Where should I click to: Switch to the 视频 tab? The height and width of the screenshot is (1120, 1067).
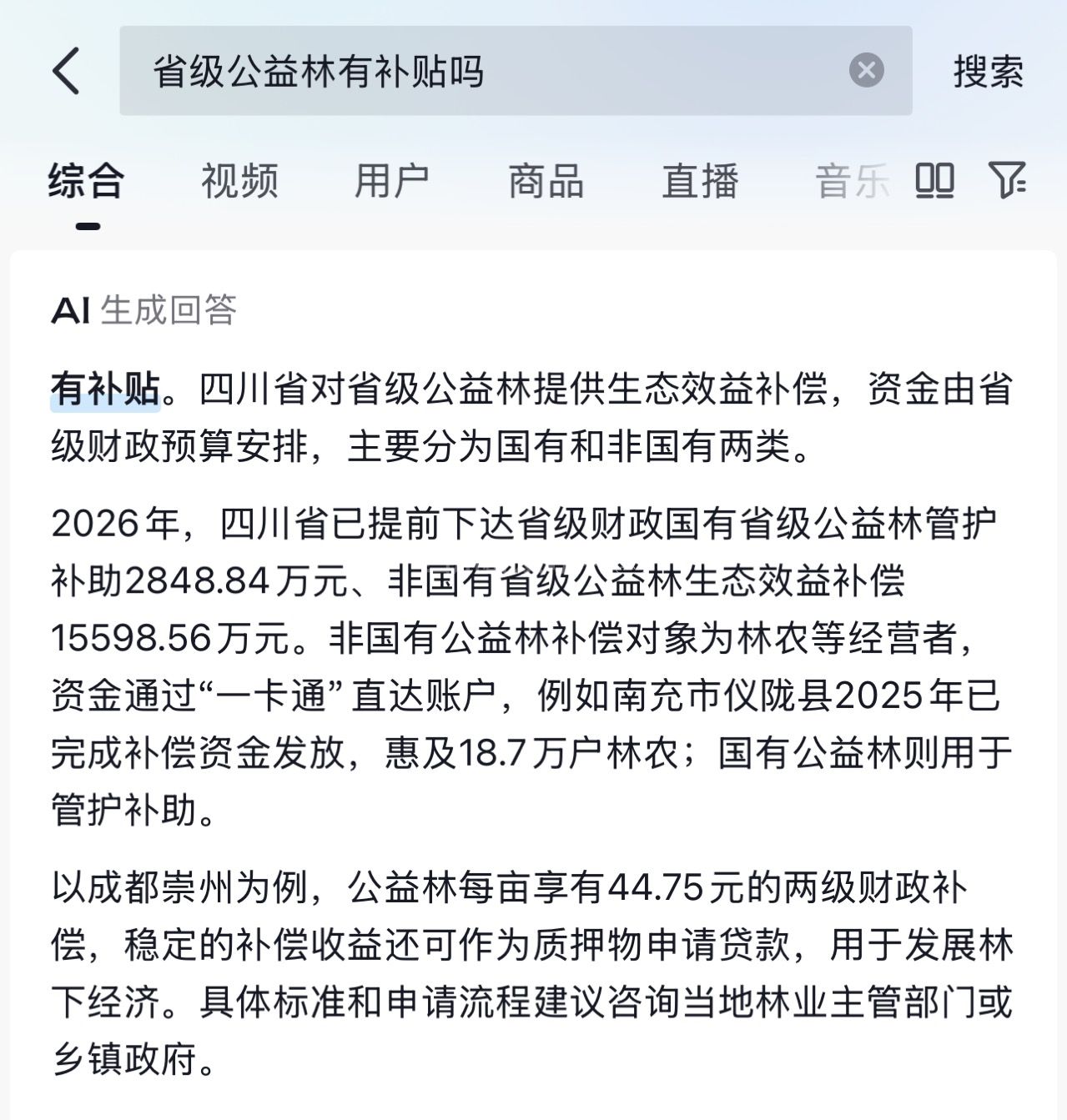point(239,180)
